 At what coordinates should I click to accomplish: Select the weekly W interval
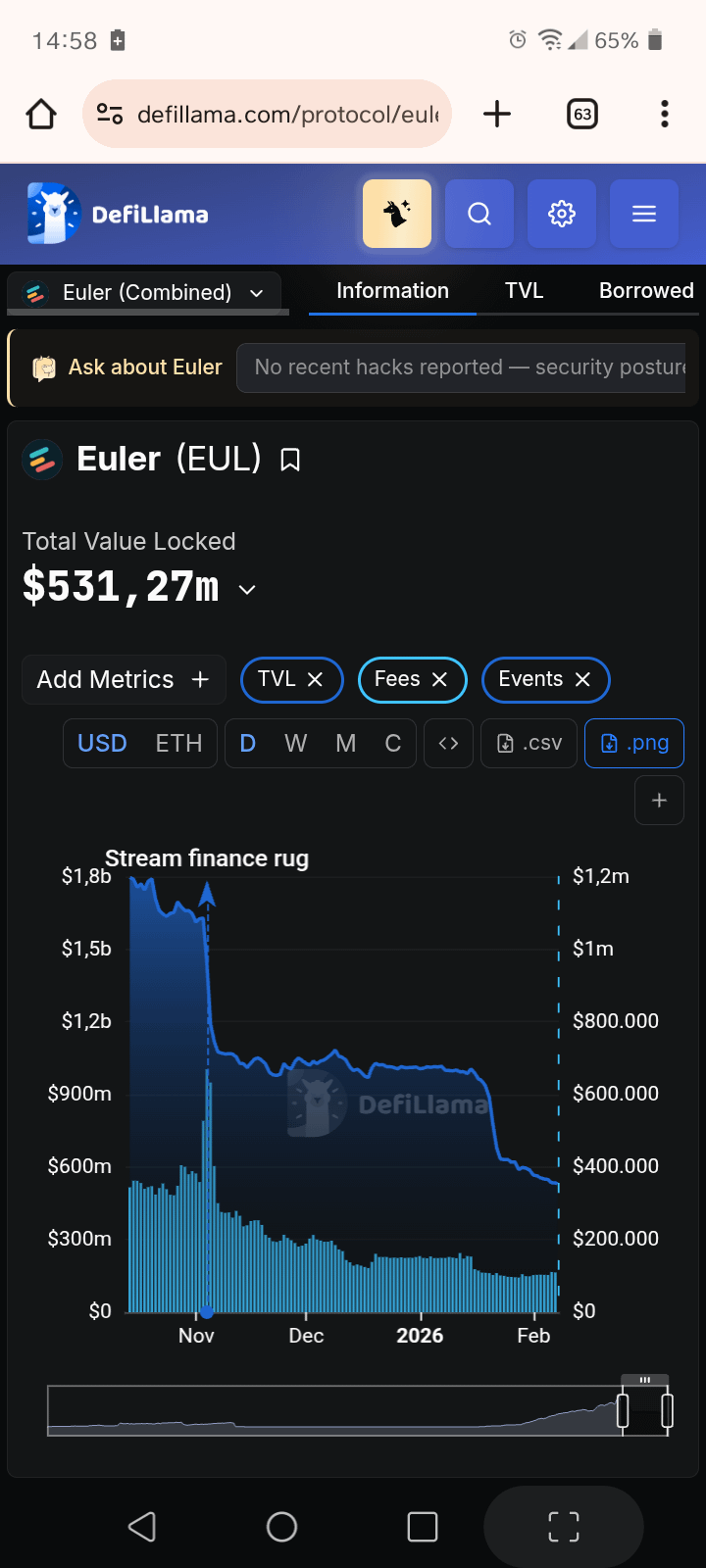[x=295, y=744]
